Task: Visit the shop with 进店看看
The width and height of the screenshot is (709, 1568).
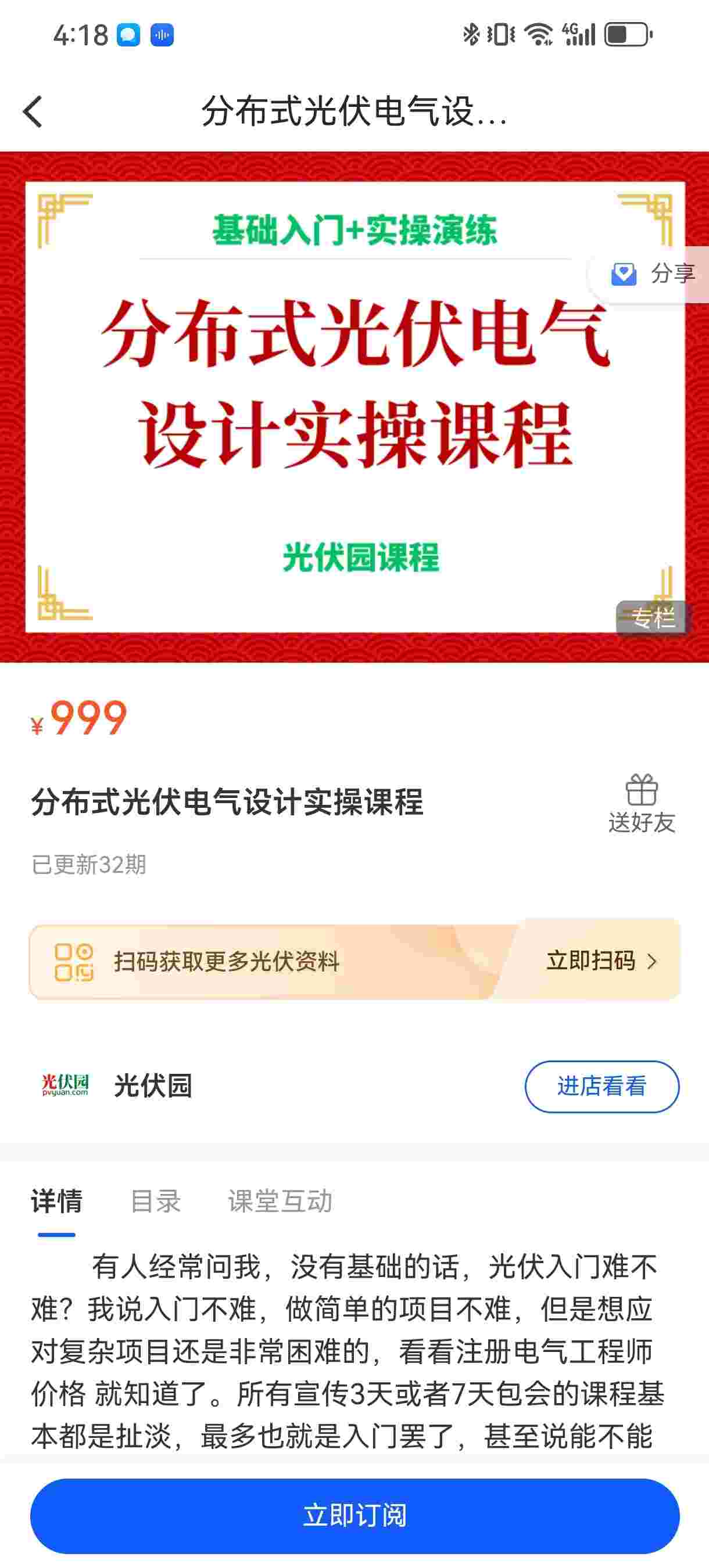Action: [601, 1087]
